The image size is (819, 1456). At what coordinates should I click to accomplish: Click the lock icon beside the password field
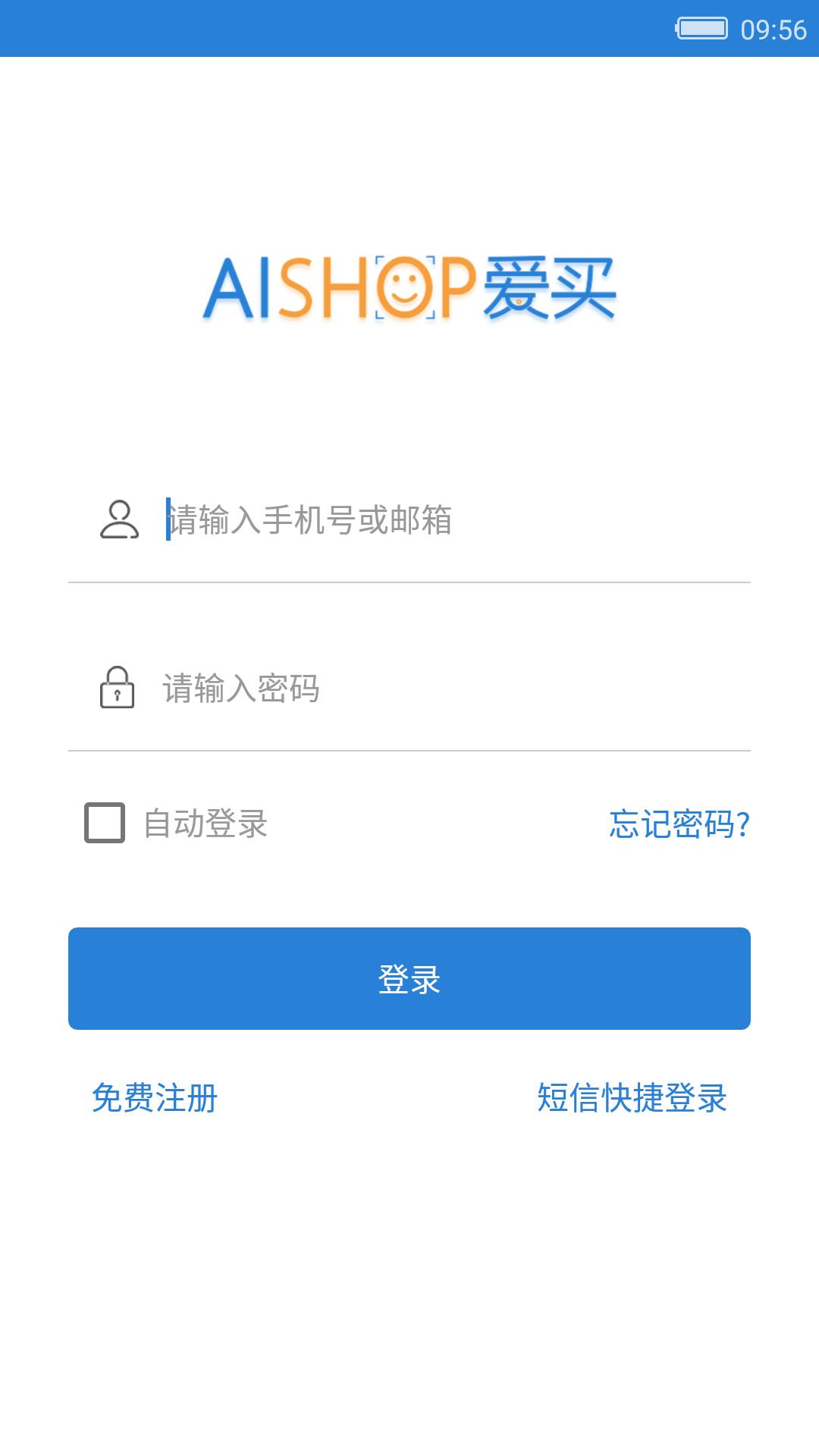115,689
